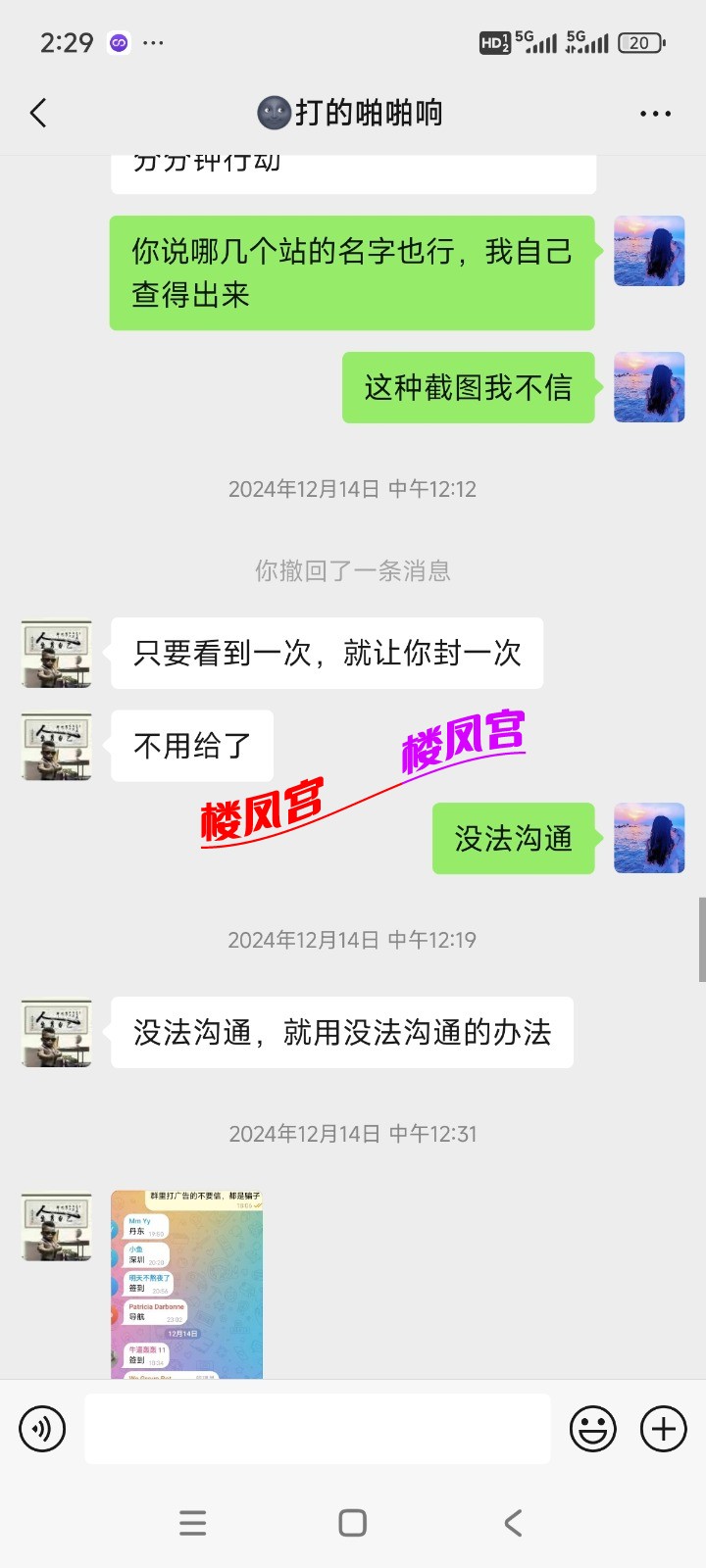Open the emoji sticker panel
This screenshot has width=706, height=1568.
pos(593,1429)
